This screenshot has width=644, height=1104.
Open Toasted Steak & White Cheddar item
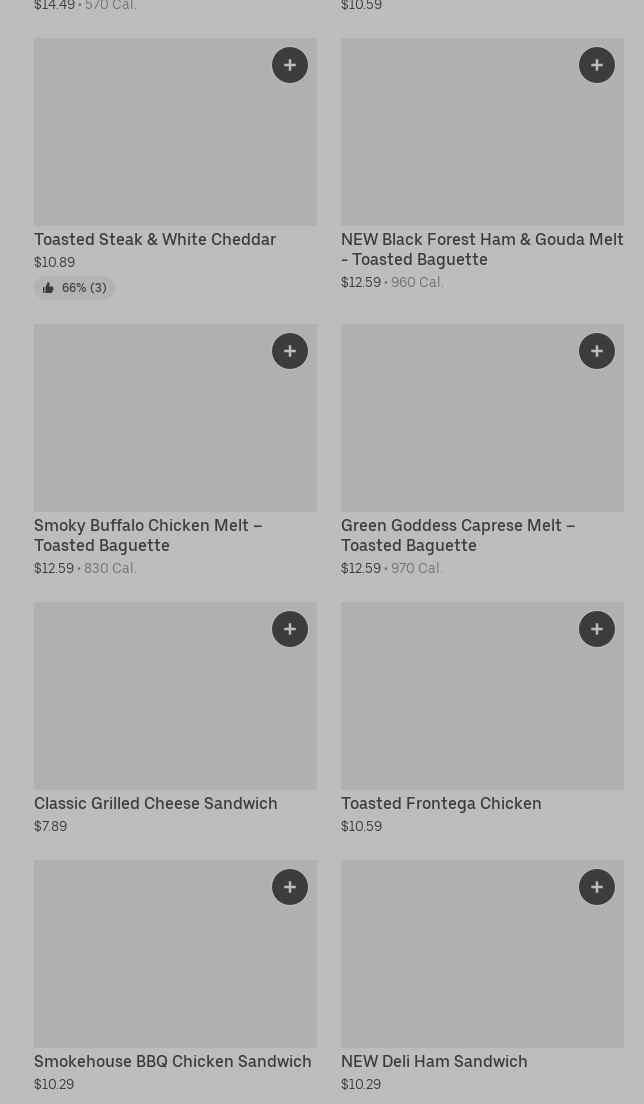point(155,240)
